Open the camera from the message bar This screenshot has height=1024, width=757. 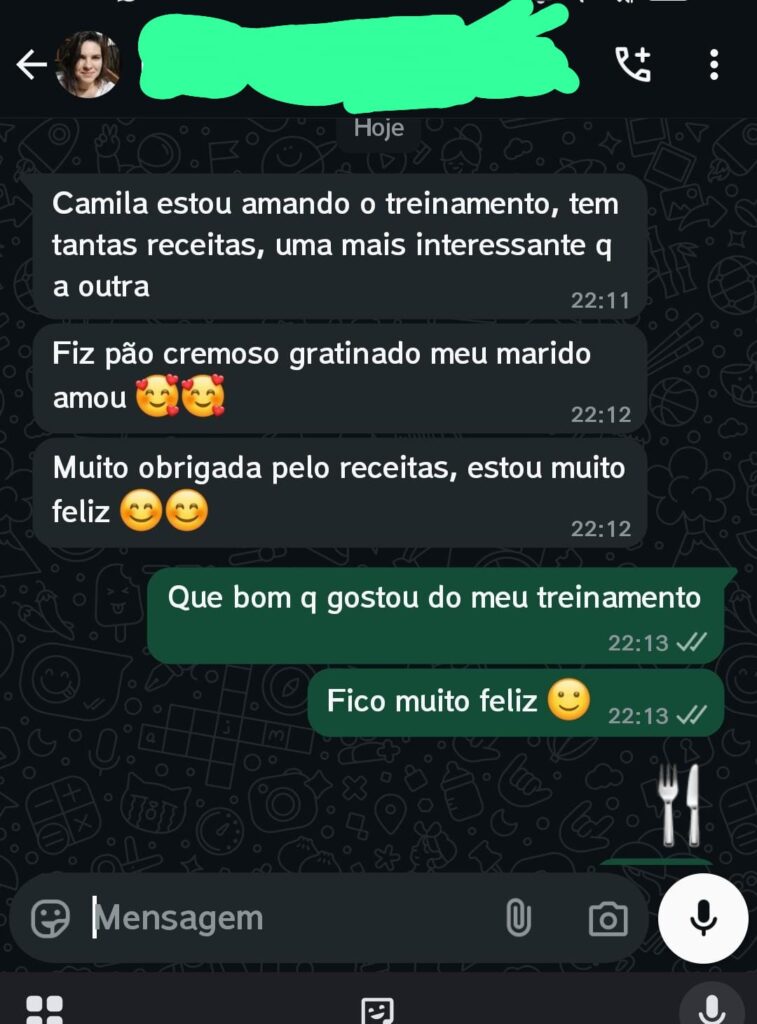[607, 918]
